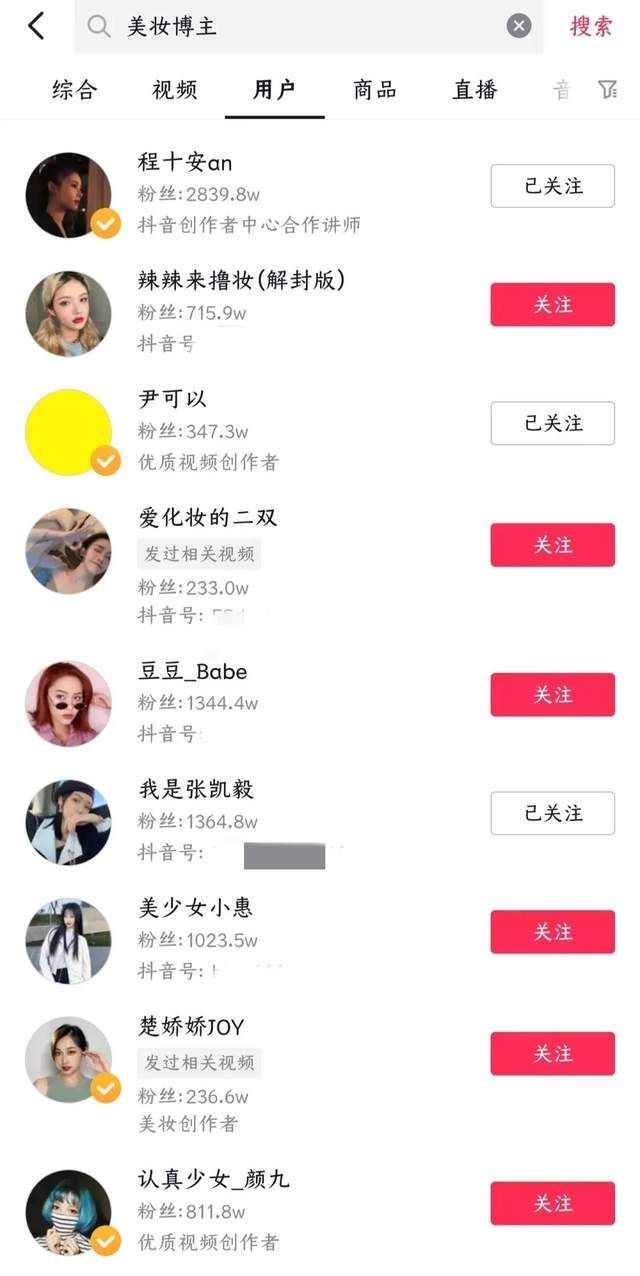
Task: Edit the 美妆博主 search field
Action: pyautogui.click(x=300, y=26)
